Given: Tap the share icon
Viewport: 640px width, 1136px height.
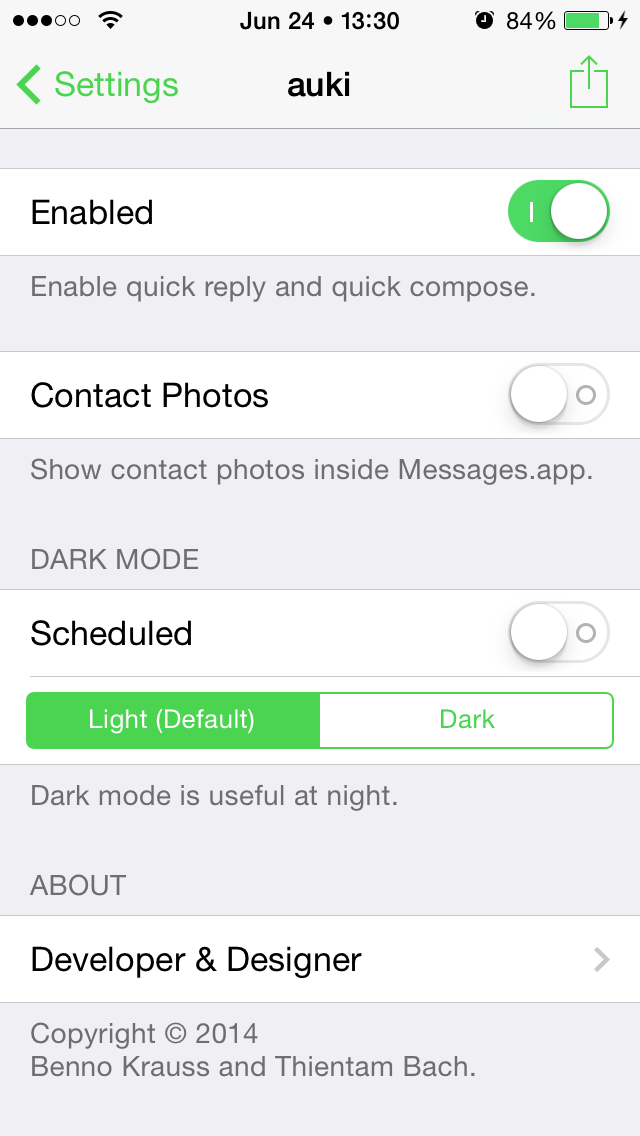Looking at the screenshot, I should tap(589, 82).
